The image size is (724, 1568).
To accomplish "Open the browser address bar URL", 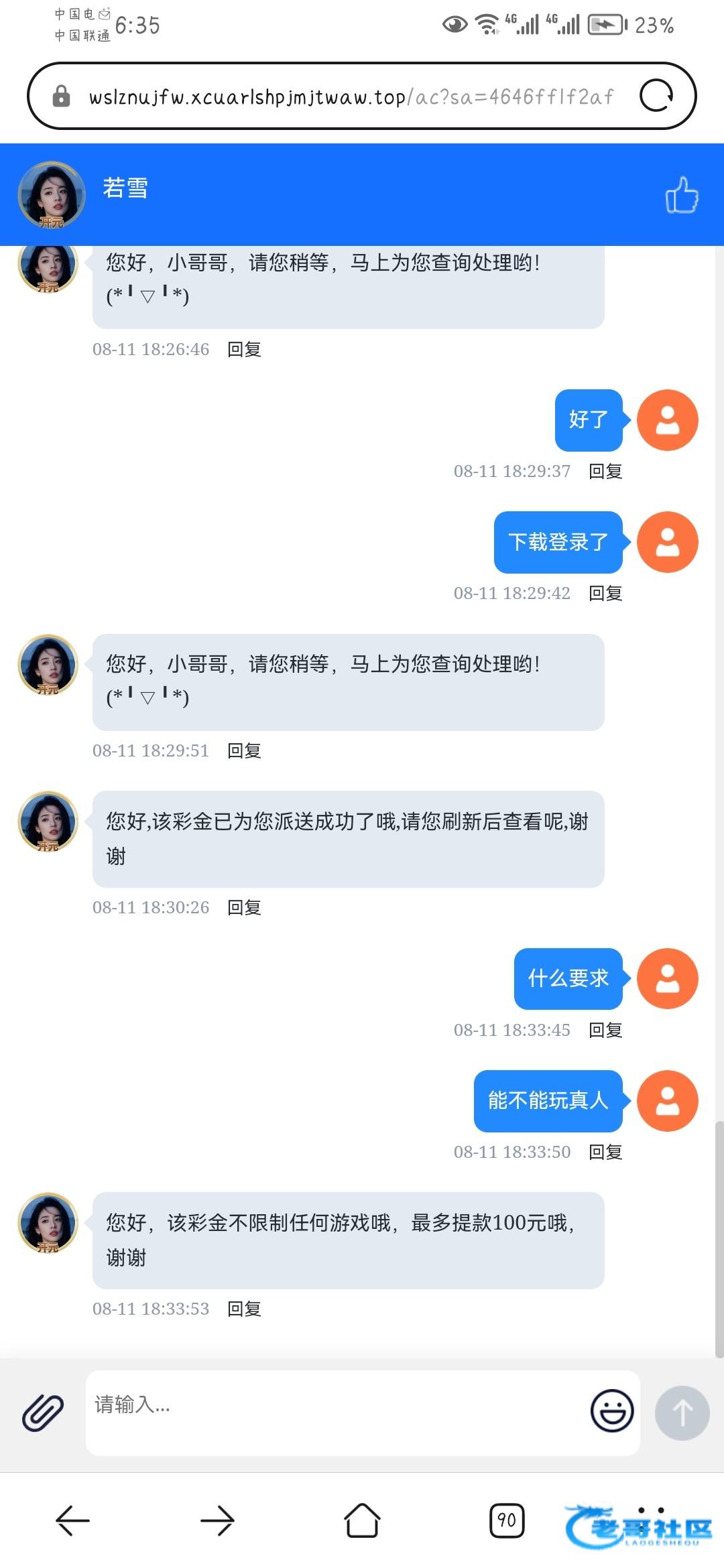I will click(351, 97).
